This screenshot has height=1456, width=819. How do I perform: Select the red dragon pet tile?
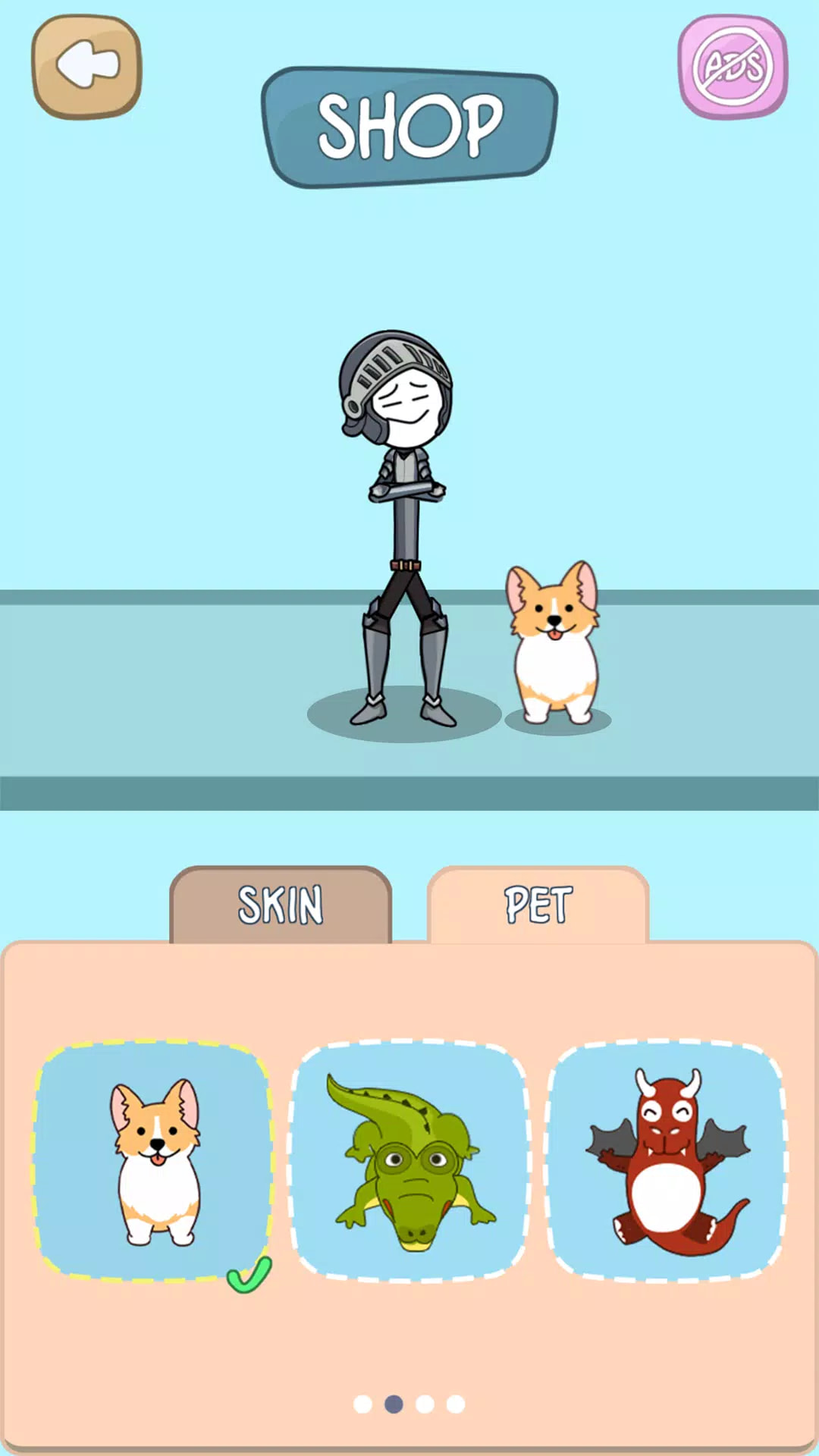(667, 1160)
